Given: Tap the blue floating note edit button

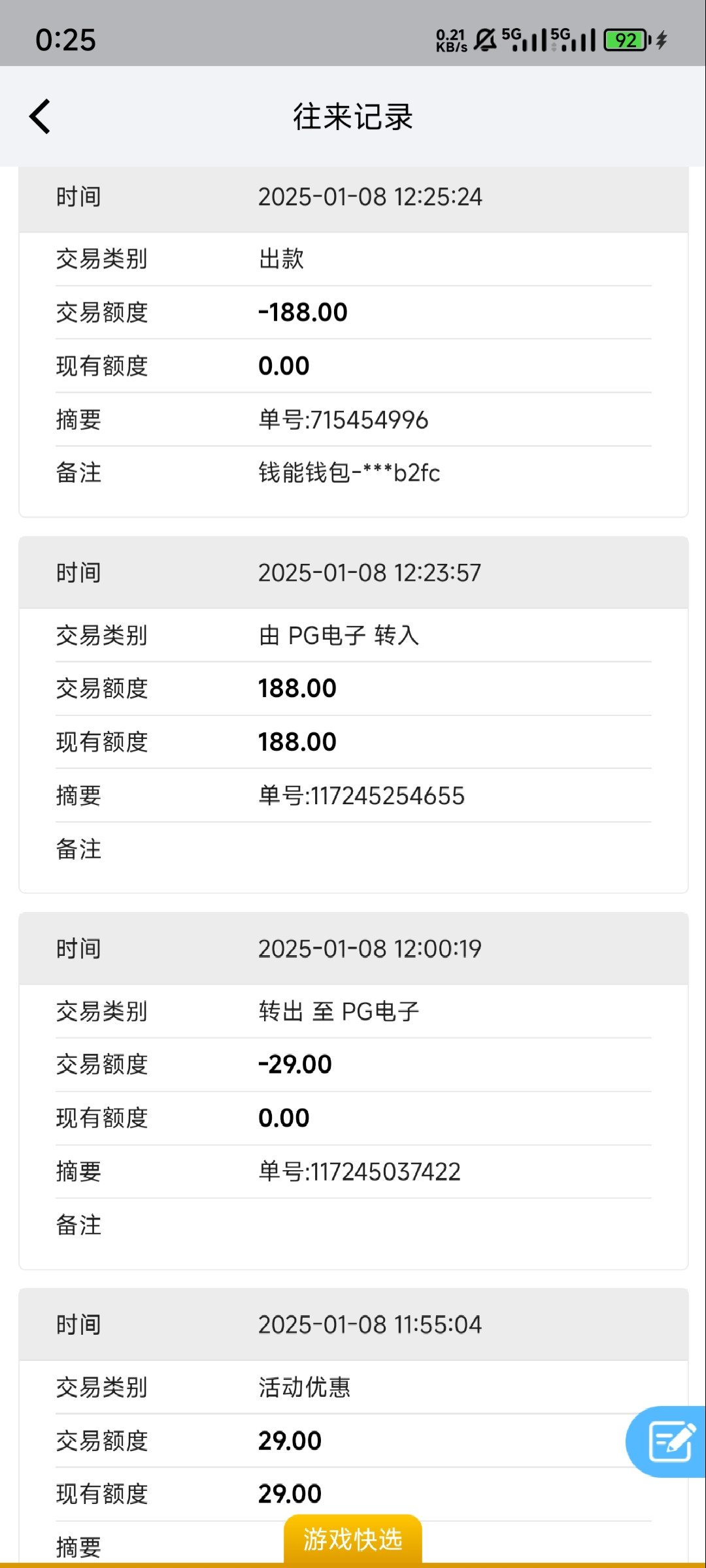Looking at the screenshot, I should 669,1441.
